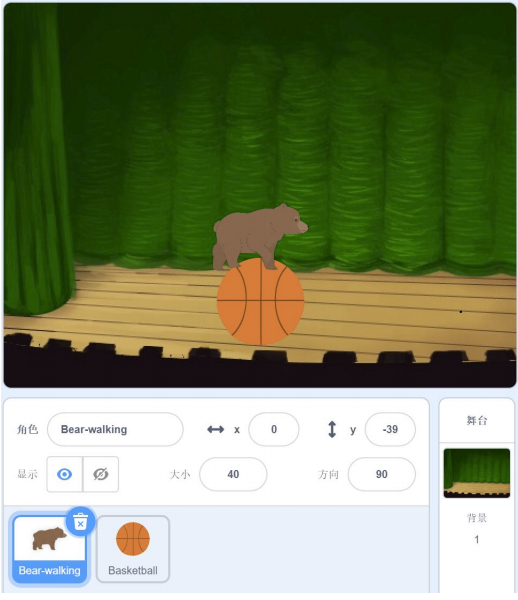Select the Basketball sprite tile
This screenshot has width=518, height=600.
pyautogui.click(x=133, y=549)
